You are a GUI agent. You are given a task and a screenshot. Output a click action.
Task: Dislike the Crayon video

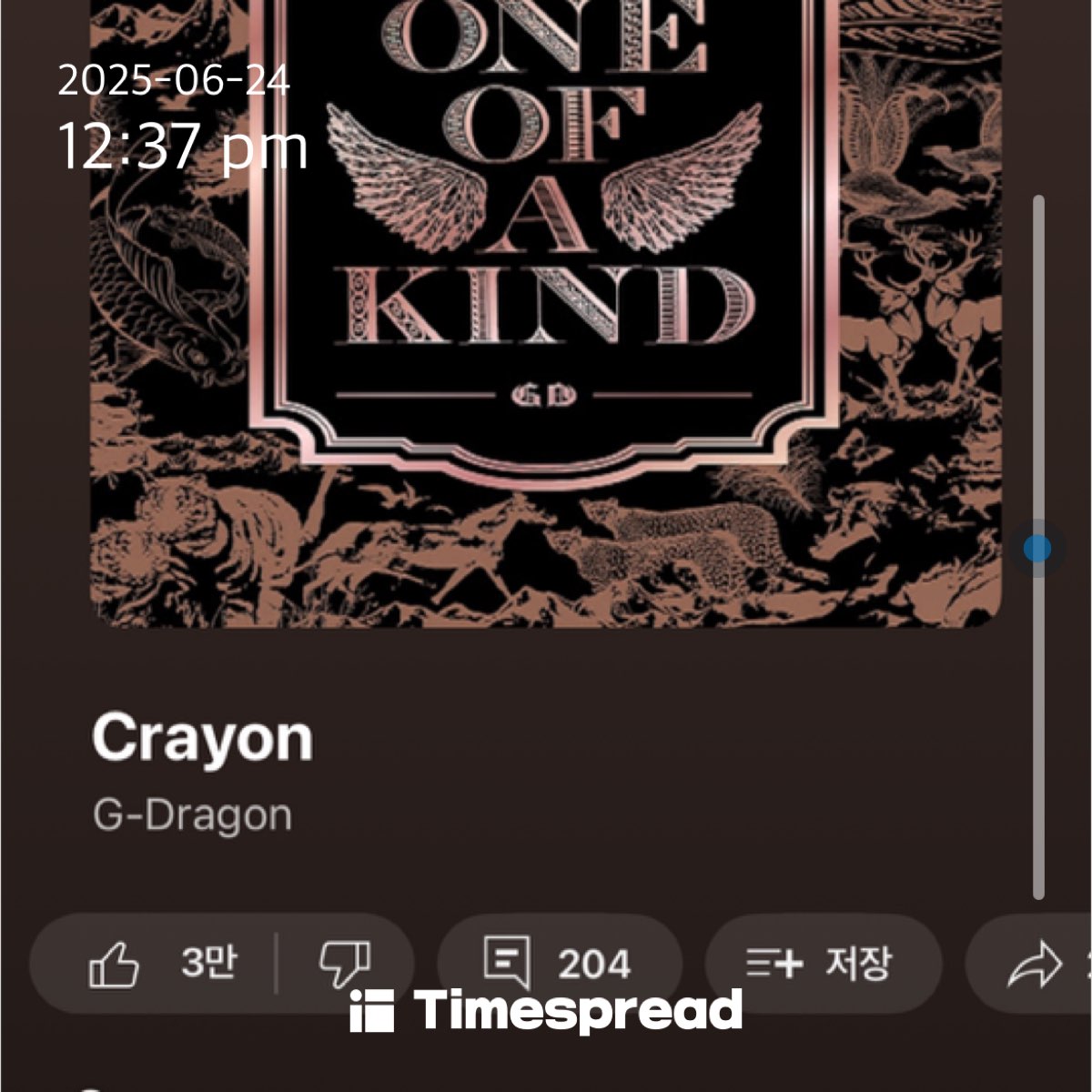tap(346, 963)
